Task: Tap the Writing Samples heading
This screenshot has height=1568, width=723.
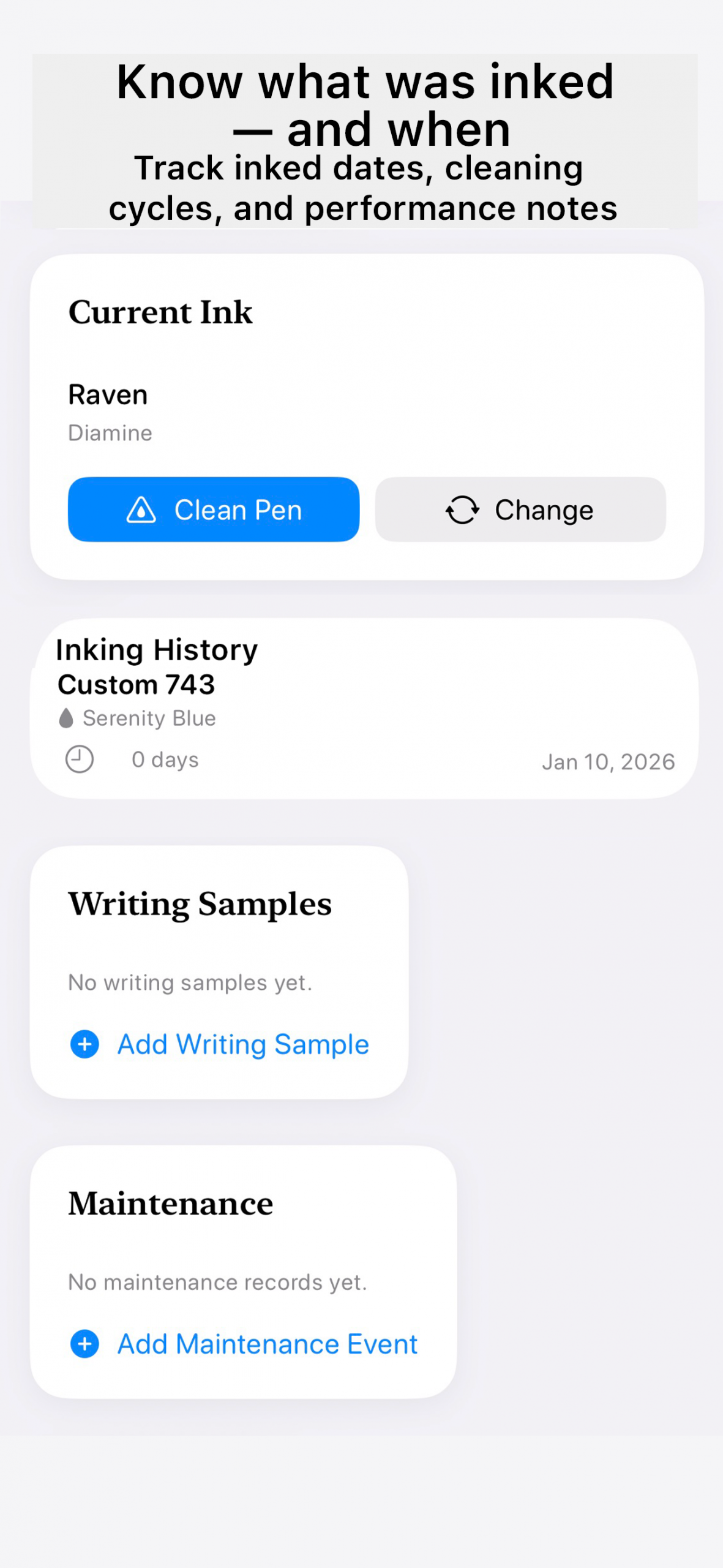Action: (x=200, y=903)
